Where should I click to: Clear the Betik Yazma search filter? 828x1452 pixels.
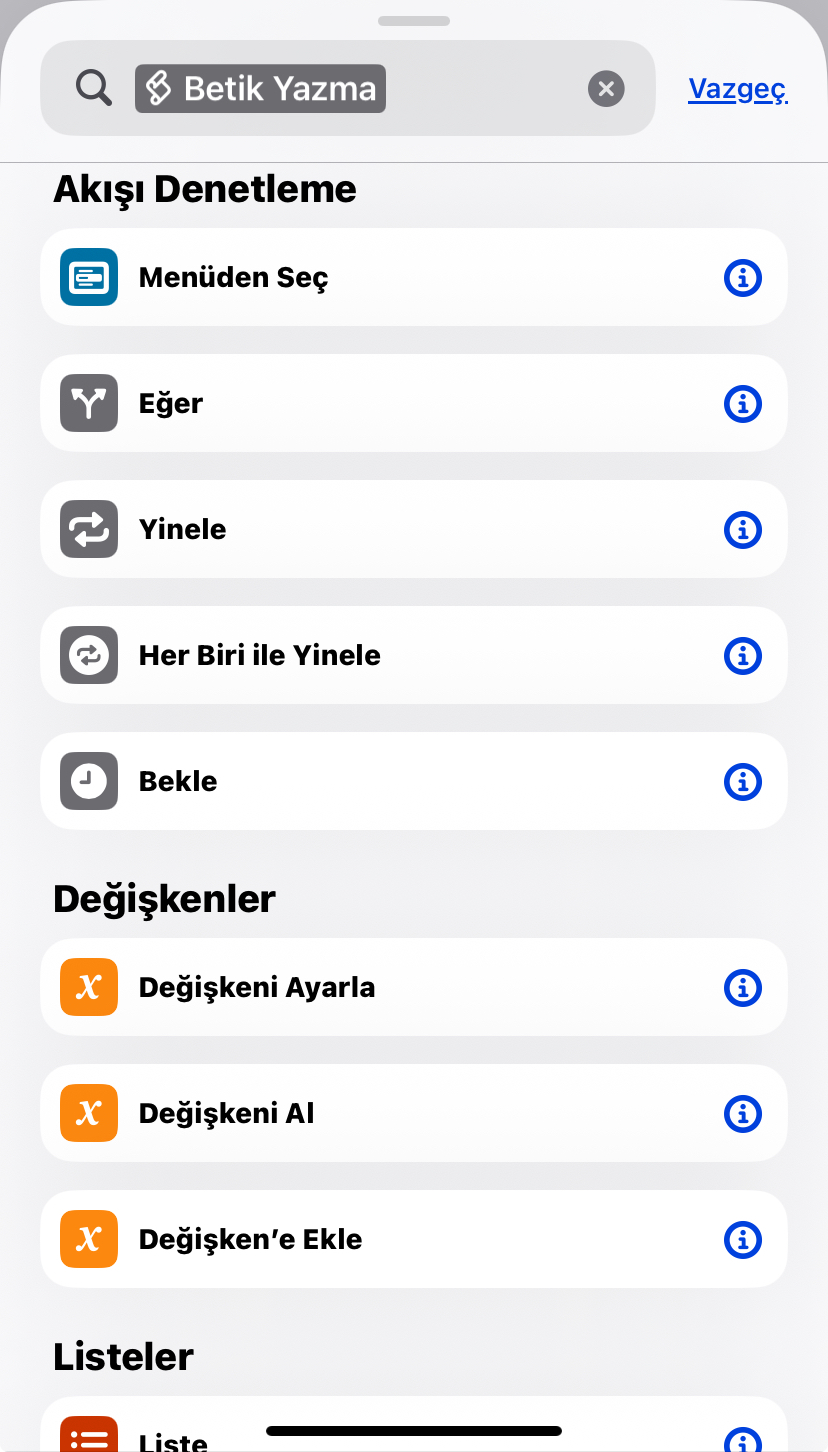[x=606, y=89]
